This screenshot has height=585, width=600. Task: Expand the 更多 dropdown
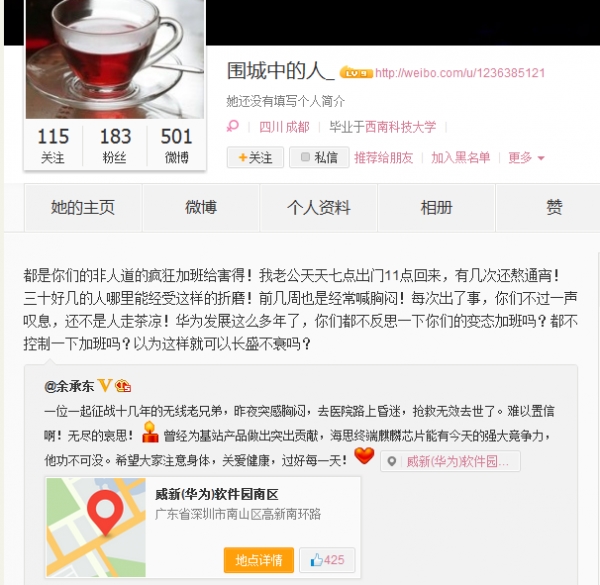click(x=526, y=158)
